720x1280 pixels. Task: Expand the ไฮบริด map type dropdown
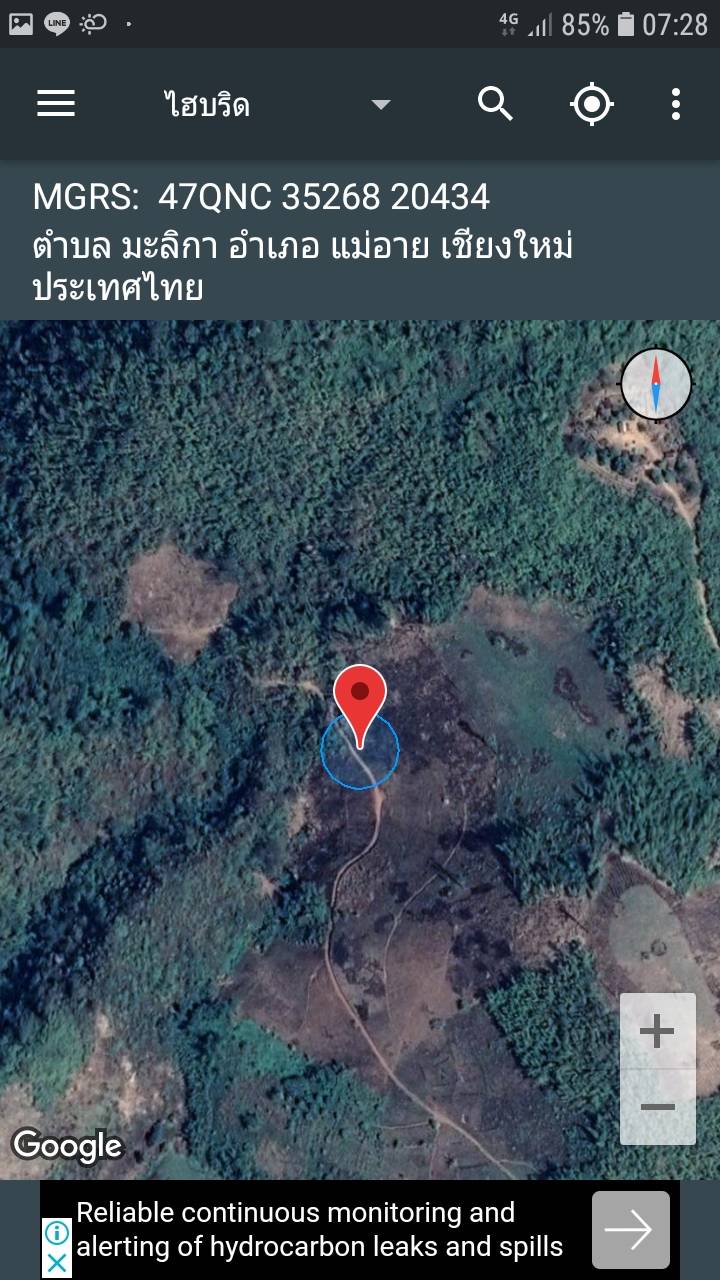point(380,104)
